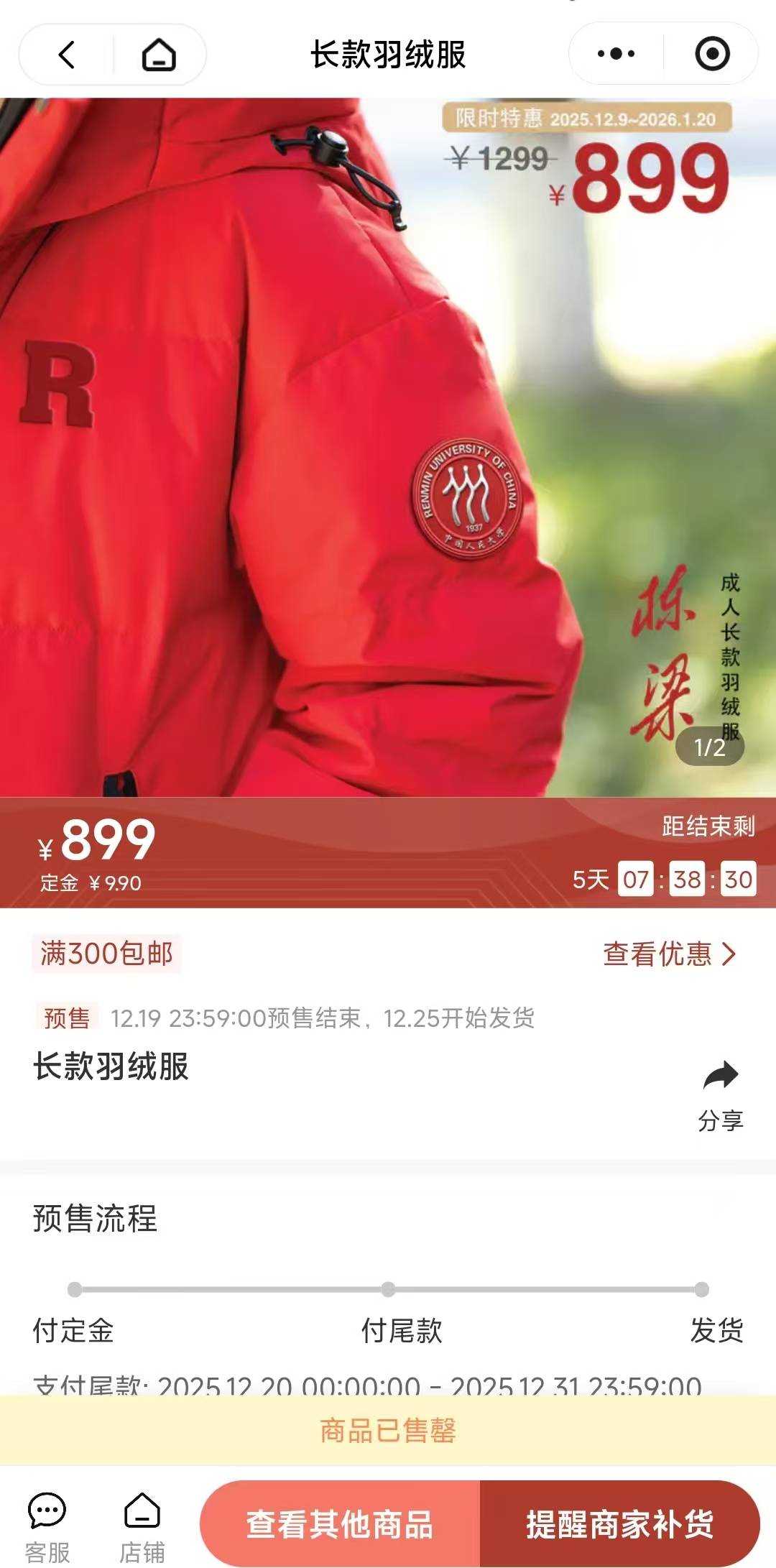Viewport: 776px width, 1568px height.
Task: Open the three-dot more options menu
Action: coord(616,55)
